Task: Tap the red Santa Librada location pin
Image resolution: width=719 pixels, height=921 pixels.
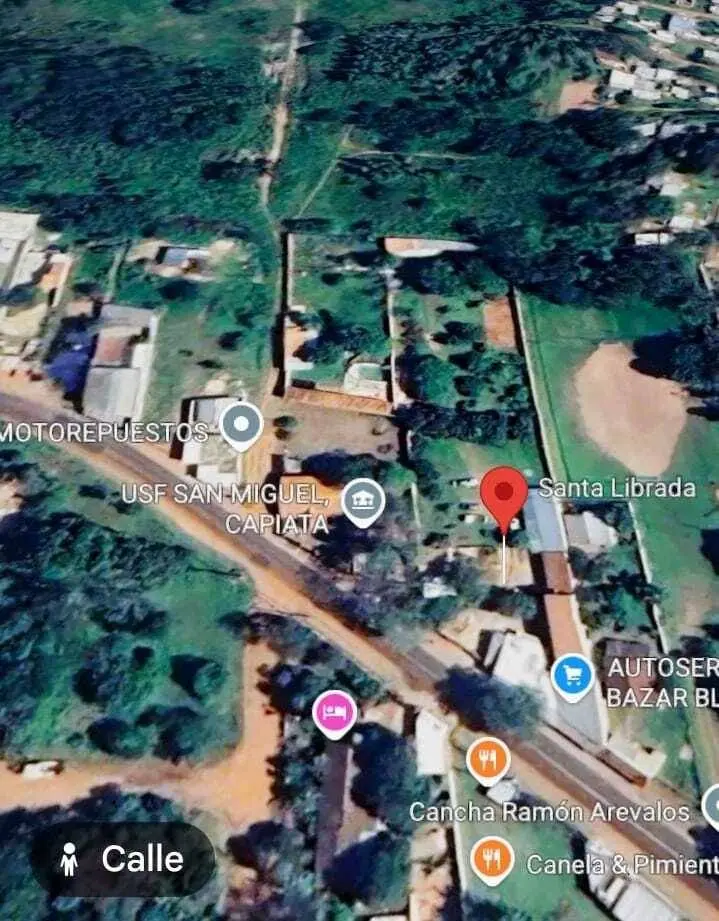Action: 503,494
